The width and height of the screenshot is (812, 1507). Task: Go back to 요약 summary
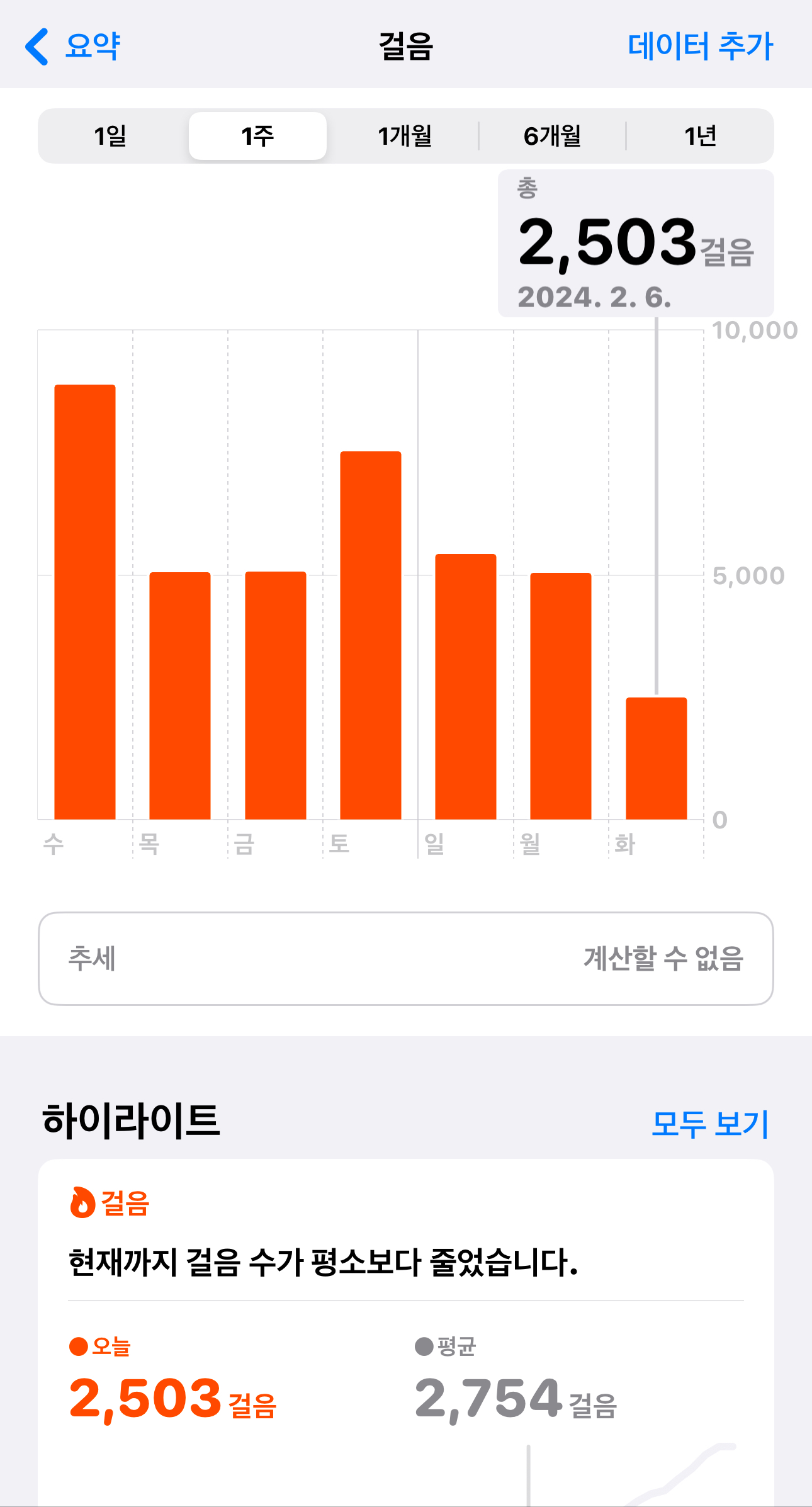coord(72,46)
